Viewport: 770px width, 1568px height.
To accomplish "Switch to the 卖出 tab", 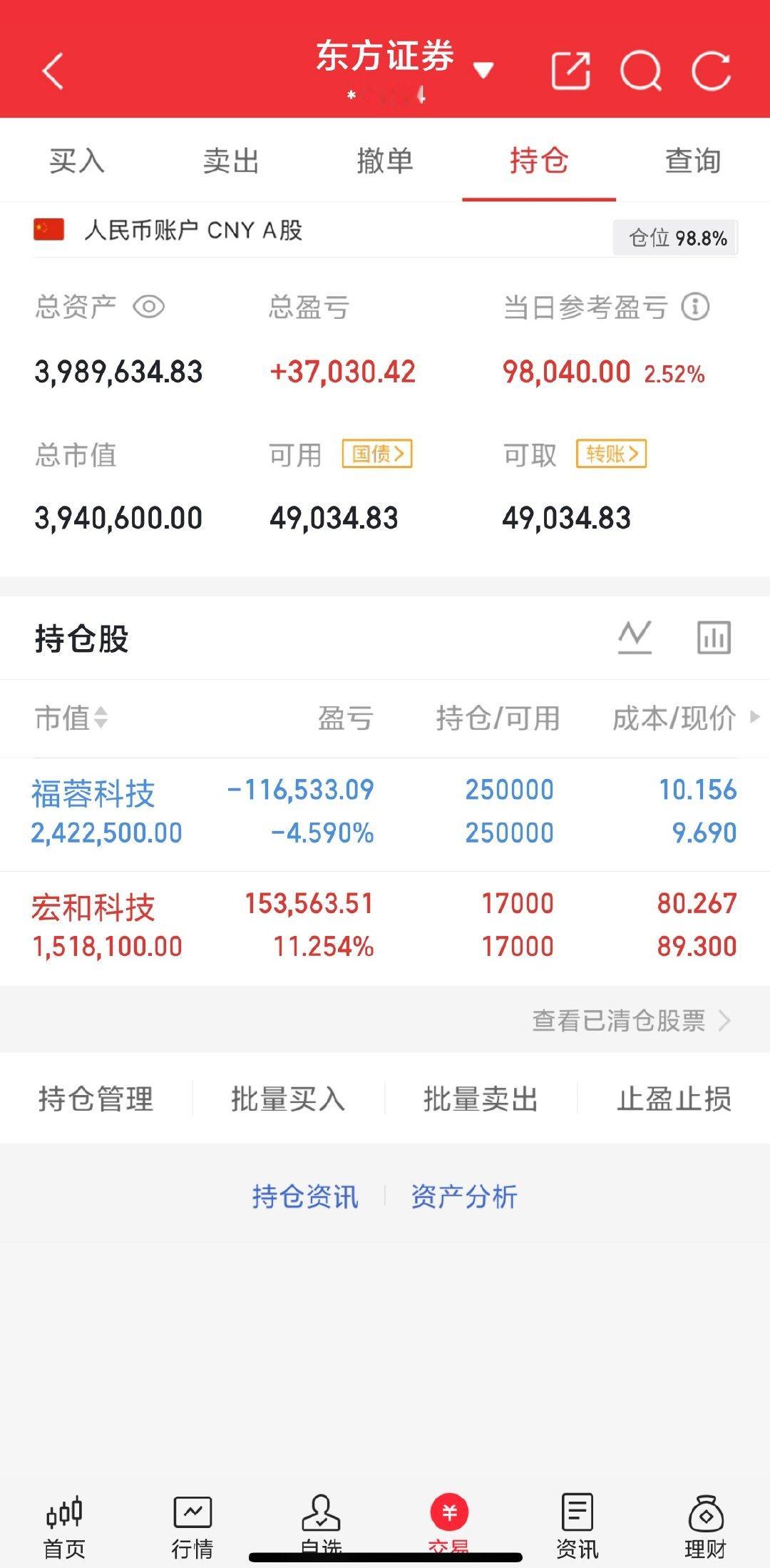I will pos(230,161).
